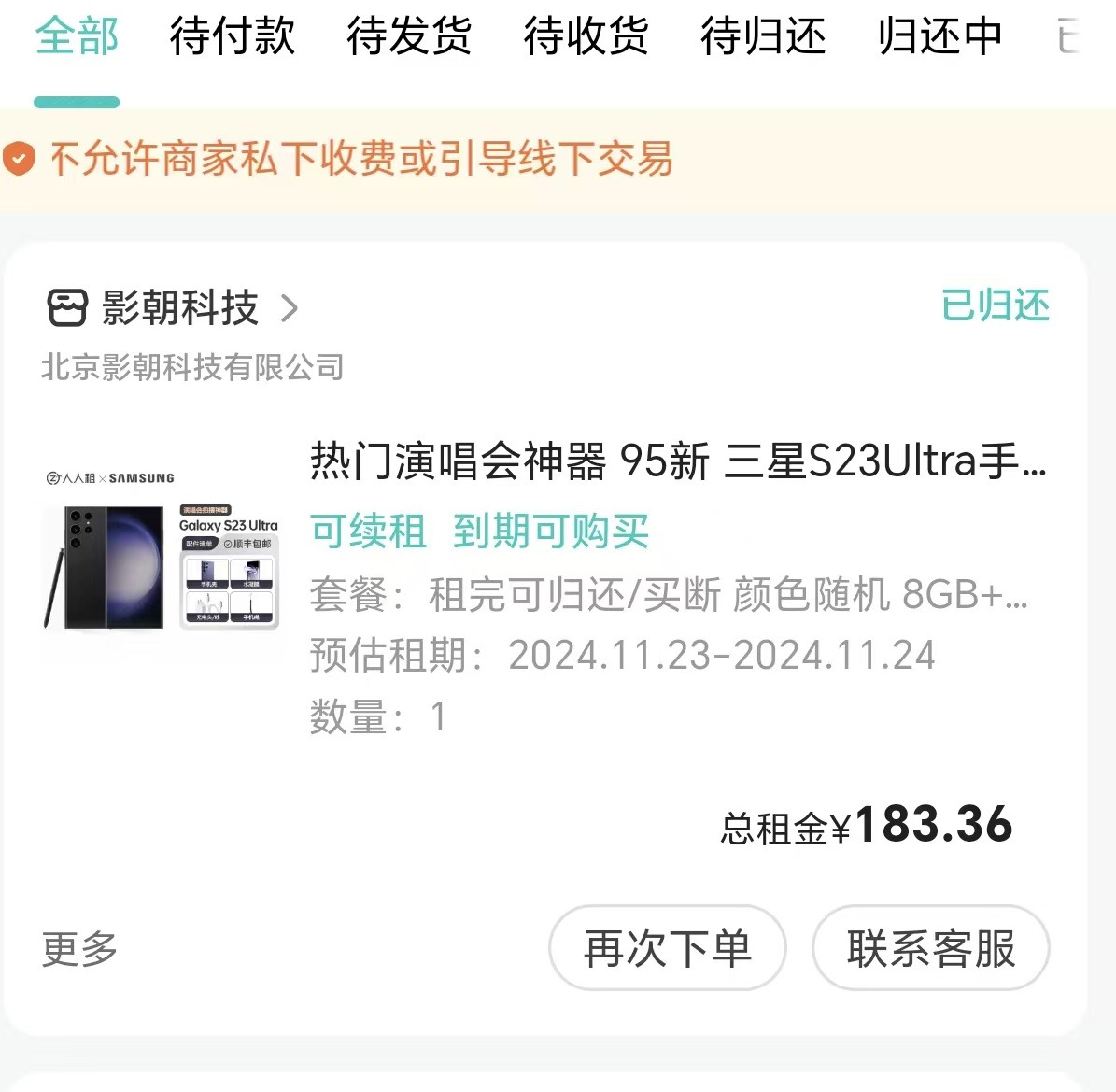Open the 更多 options for this order
The height and width of the screenshot is (1092, 1116).
coord(80,949)
